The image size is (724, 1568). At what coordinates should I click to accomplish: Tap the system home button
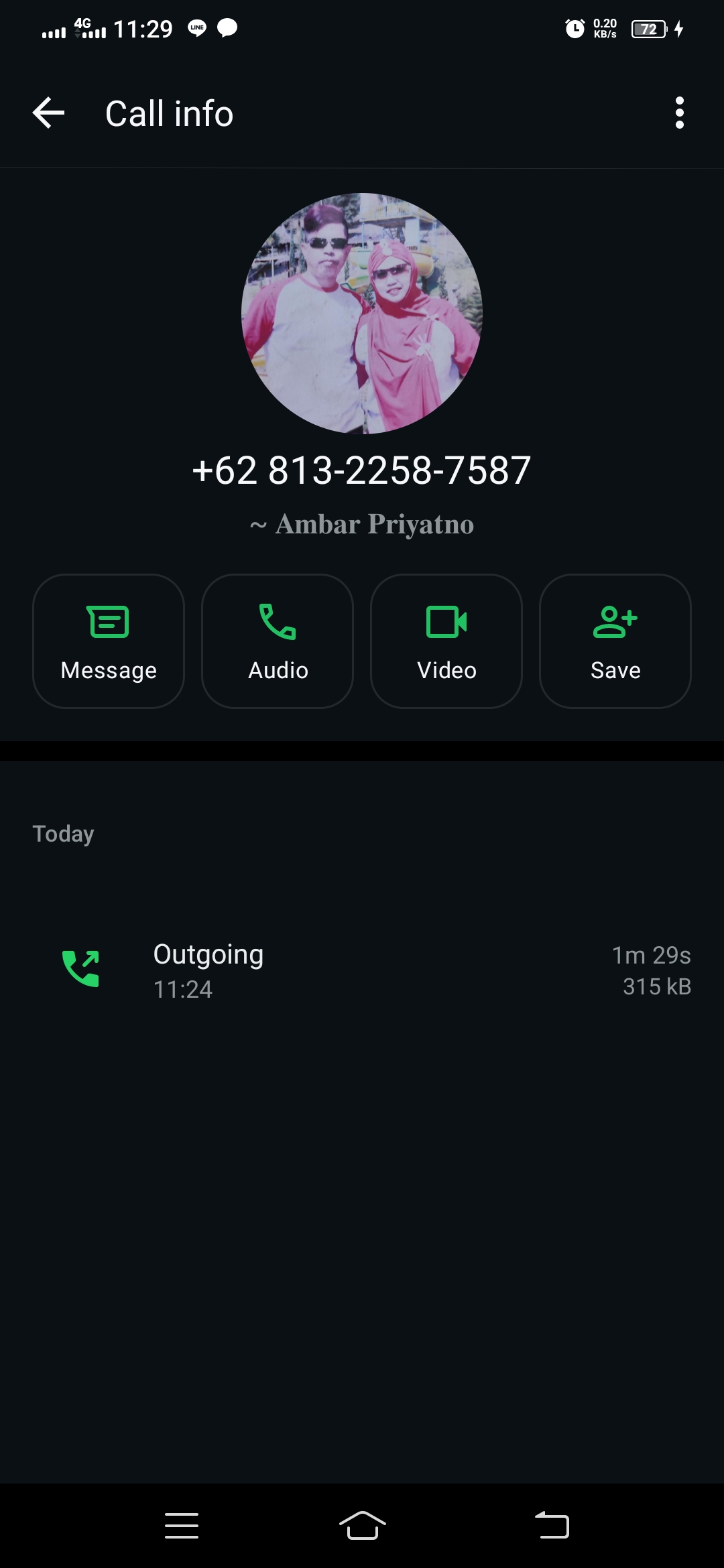click(x=362, y=1526)
